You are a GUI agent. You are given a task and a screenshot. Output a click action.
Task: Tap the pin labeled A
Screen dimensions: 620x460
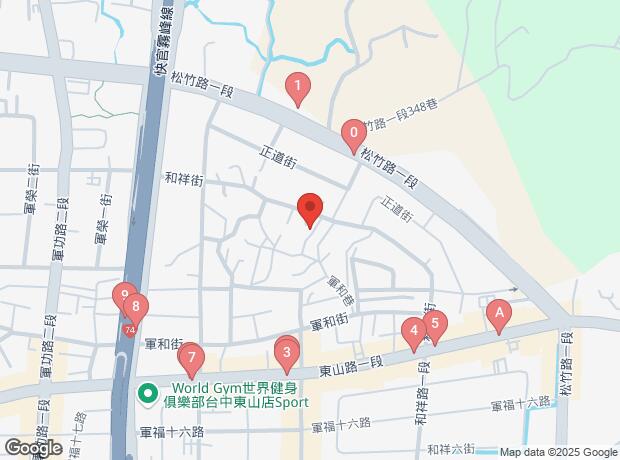point(498,314)
